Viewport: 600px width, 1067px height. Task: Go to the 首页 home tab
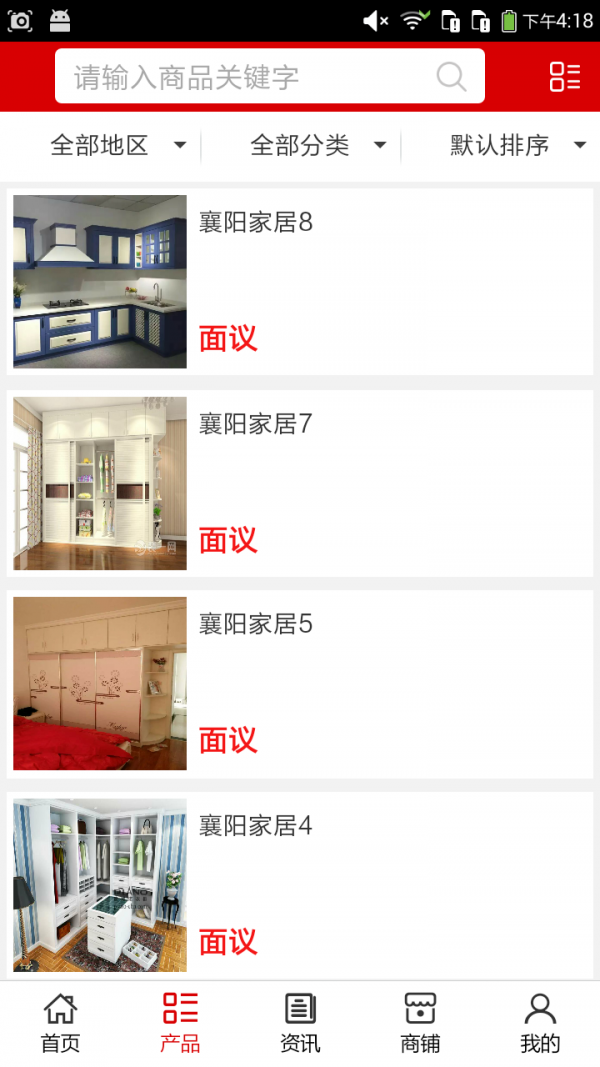click(60, 1023)
